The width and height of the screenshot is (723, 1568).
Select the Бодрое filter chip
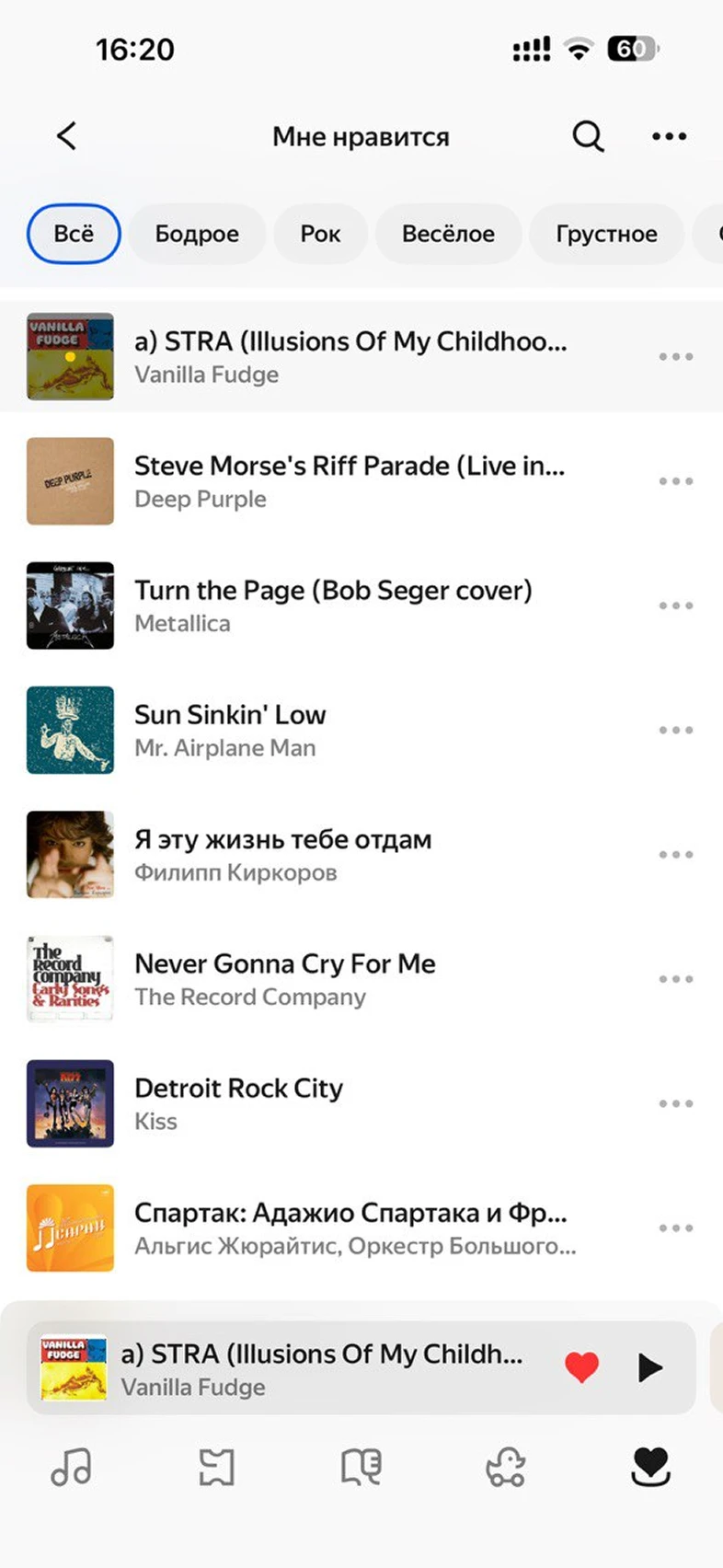(x=197, y=234)
